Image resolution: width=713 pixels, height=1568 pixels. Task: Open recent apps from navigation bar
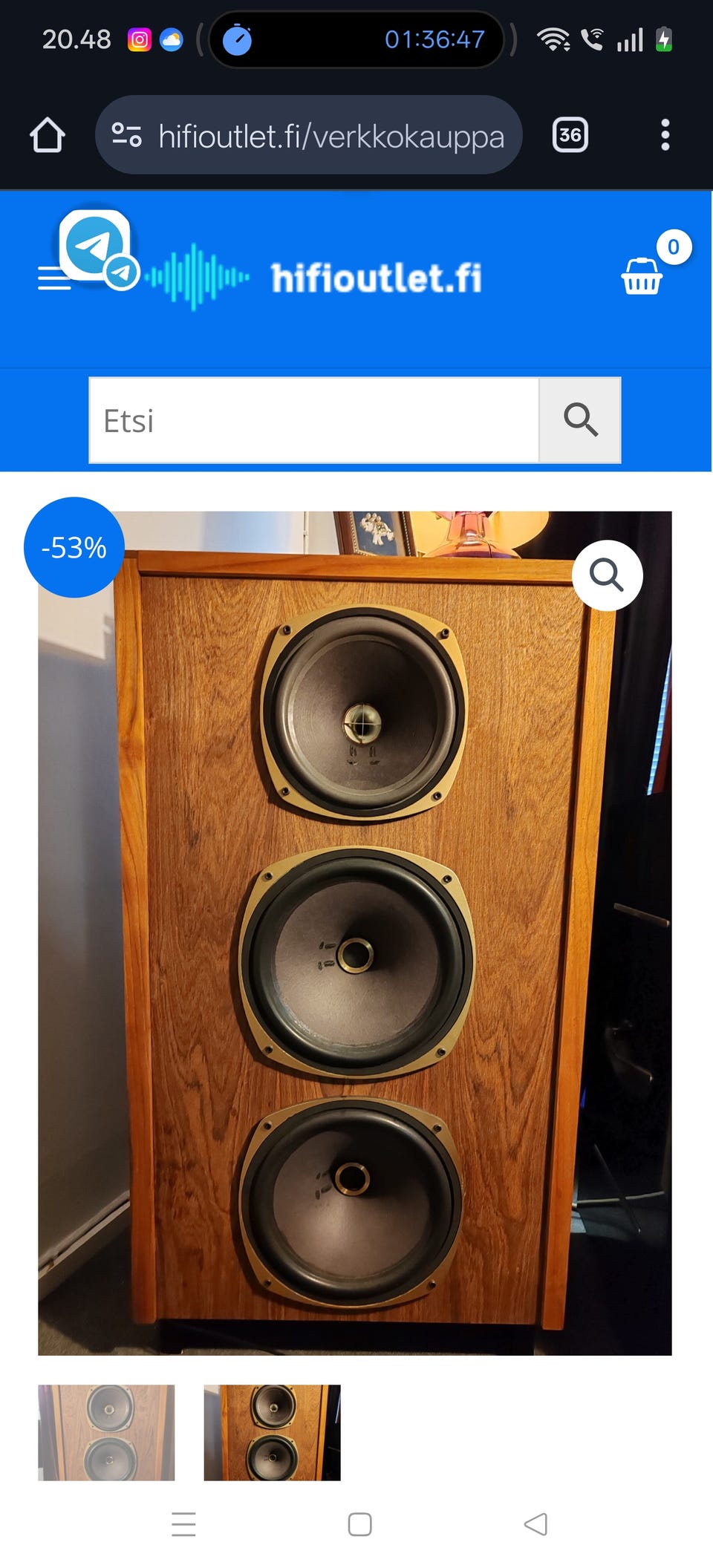[183, 1524]
